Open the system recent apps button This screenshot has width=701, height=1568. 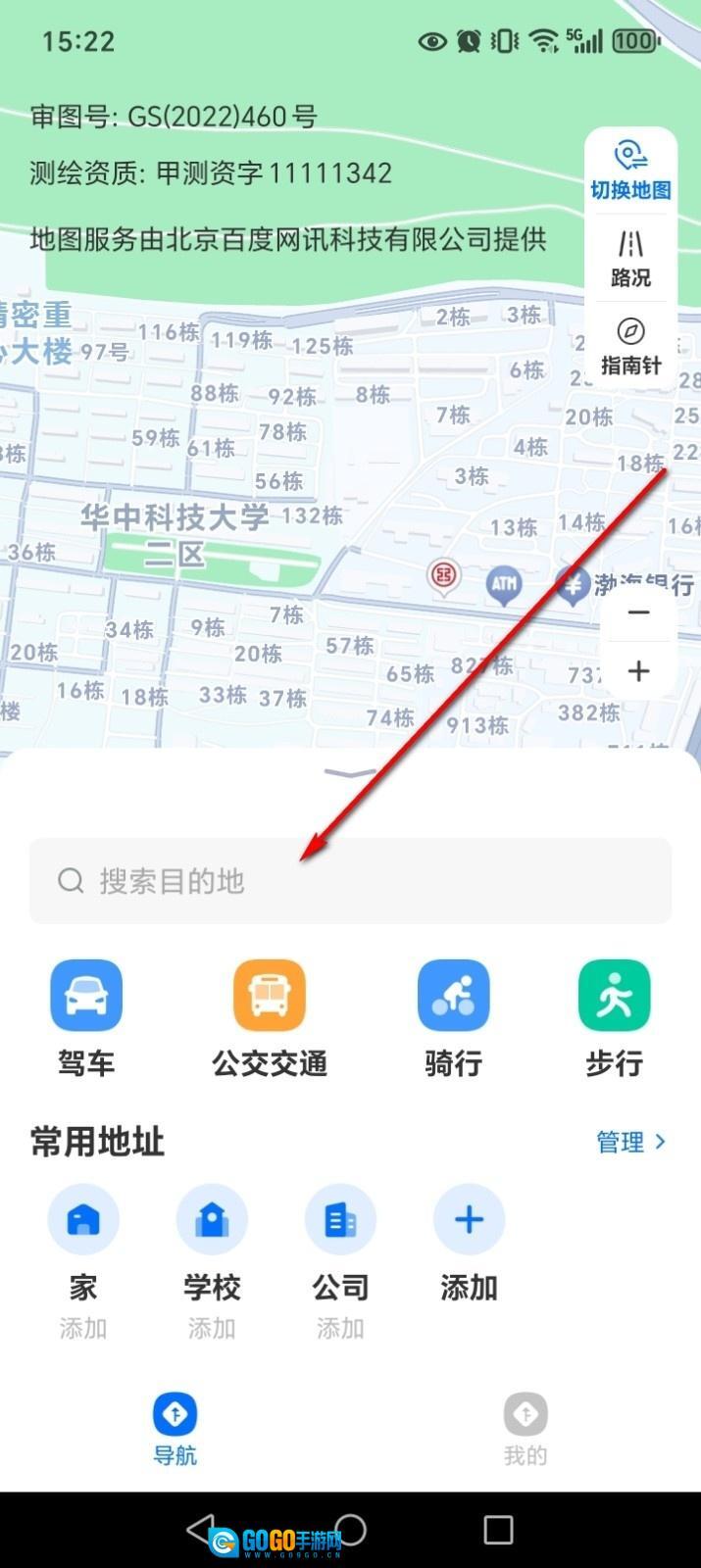(498, 1530)
